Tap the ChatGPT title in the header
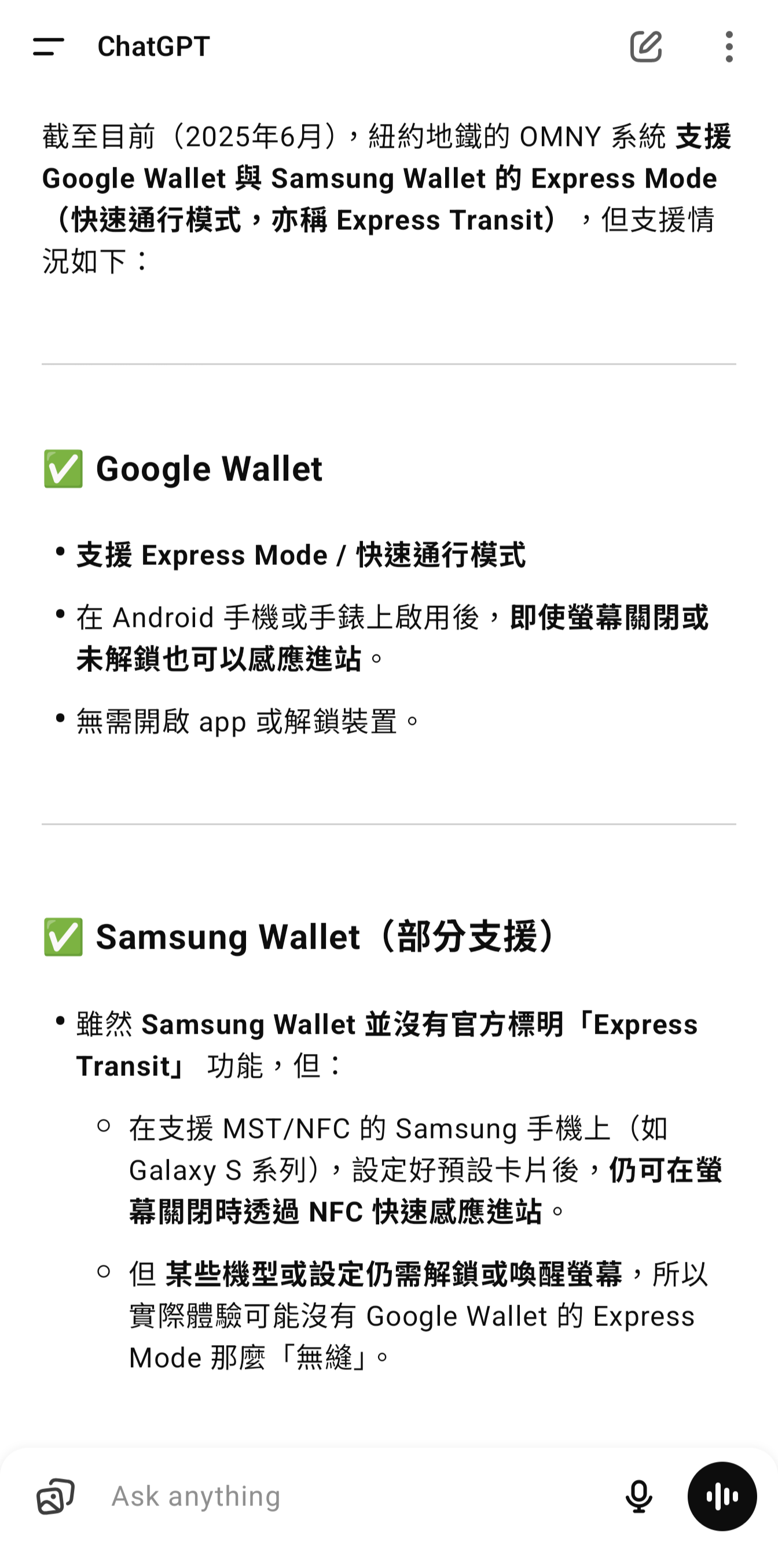This screenshot has width=778, height=1568. [153, 46]
